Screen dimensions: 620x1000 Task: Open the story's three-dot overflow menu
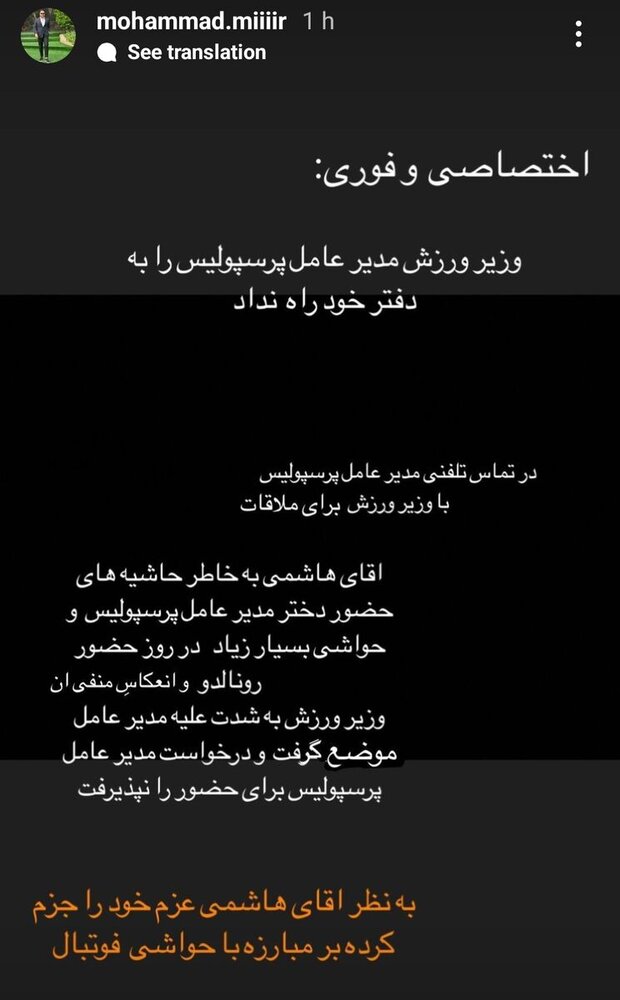click(x=580, y=36)
